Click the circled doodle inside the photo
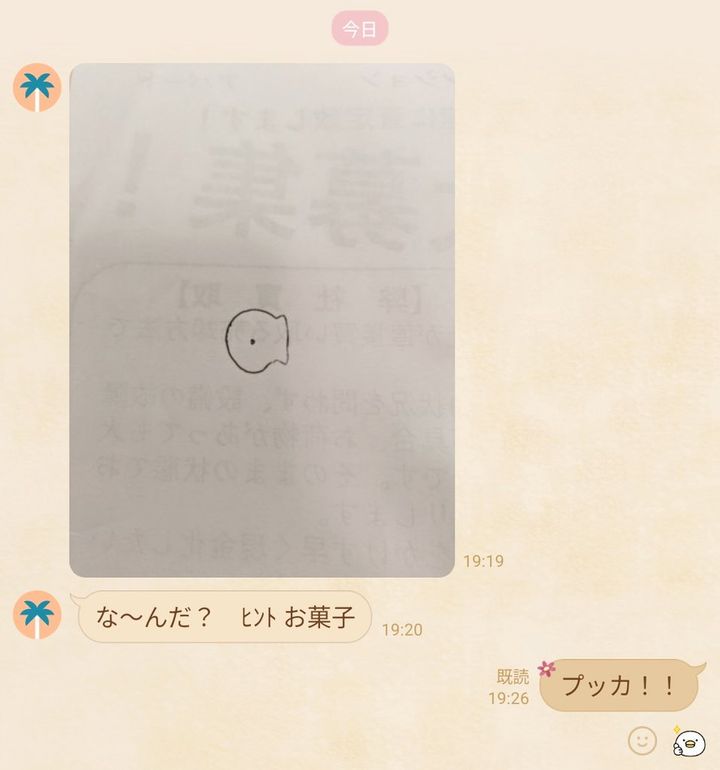Screen dimensions: 720x770 258,343
